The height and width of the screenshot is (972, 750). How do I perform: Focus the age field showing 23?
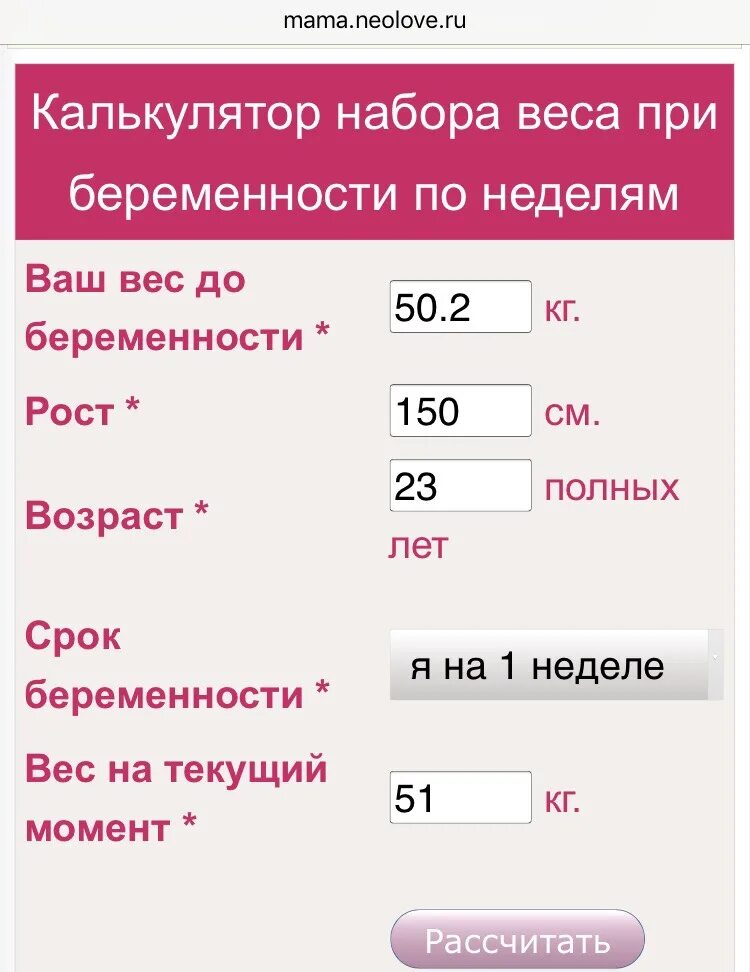460,486
